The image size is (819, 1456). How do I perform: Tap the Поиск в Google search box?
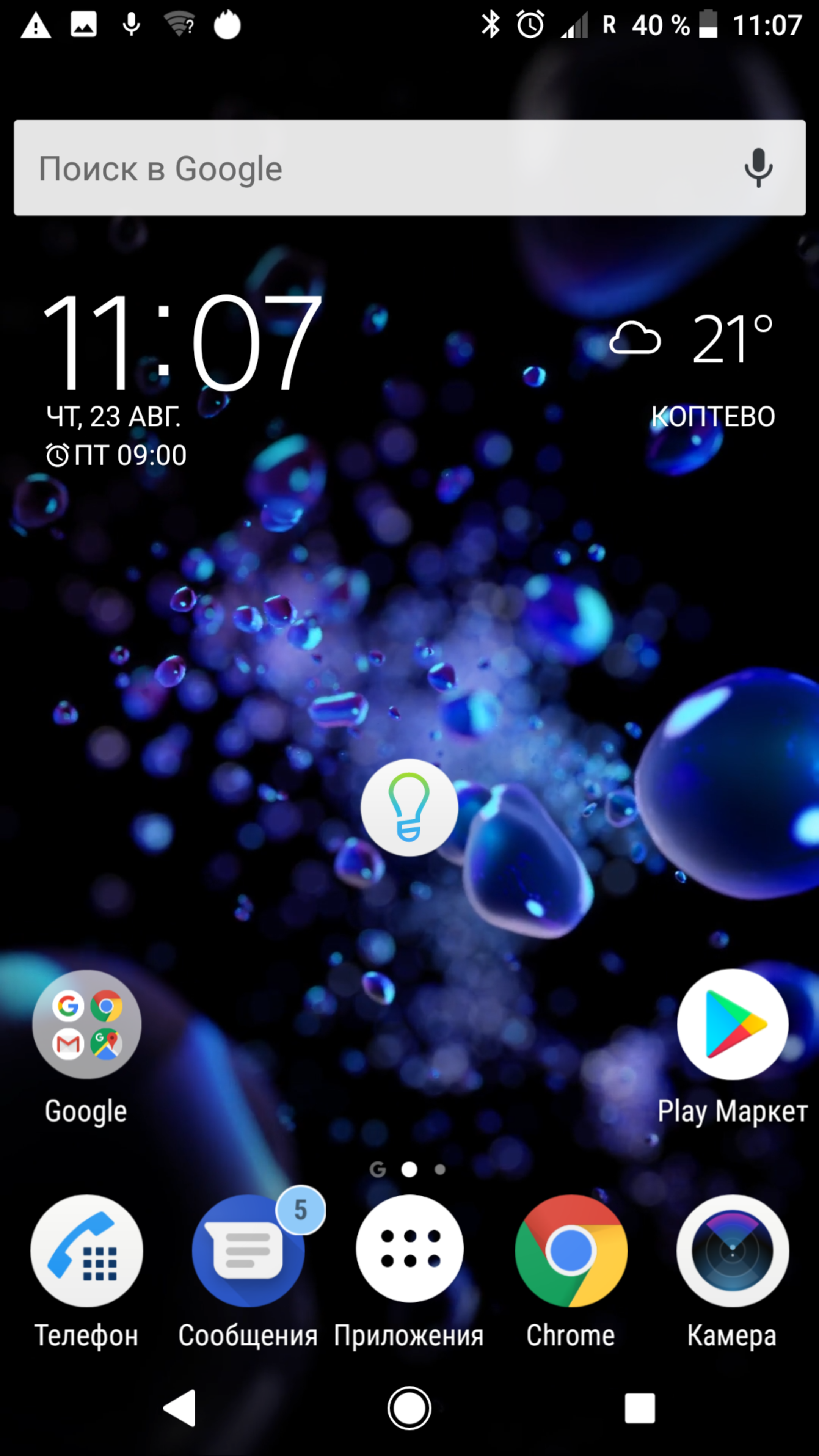pos(409,168)
